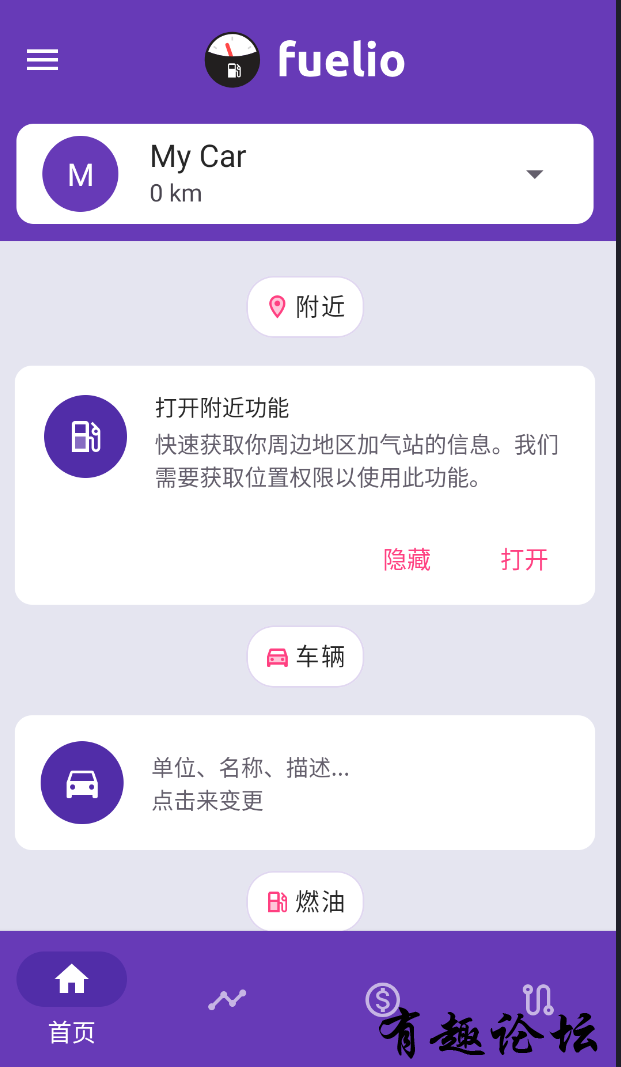Viewport: 621px width, 1067px height.
Task: Switch to the 首页 home tab
Action: click(72, 995)
